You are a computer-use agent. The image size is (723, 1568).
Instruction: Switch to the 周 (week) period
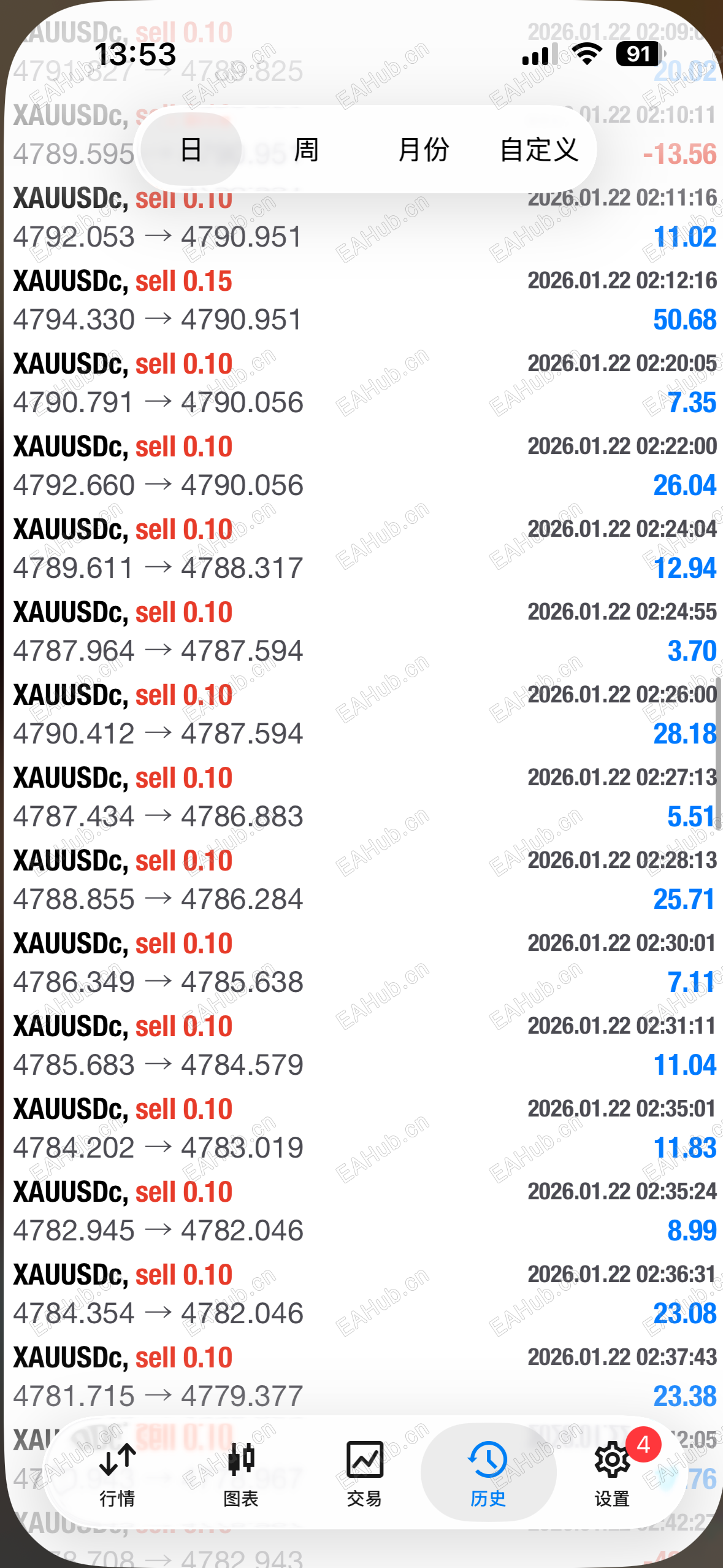306,150
